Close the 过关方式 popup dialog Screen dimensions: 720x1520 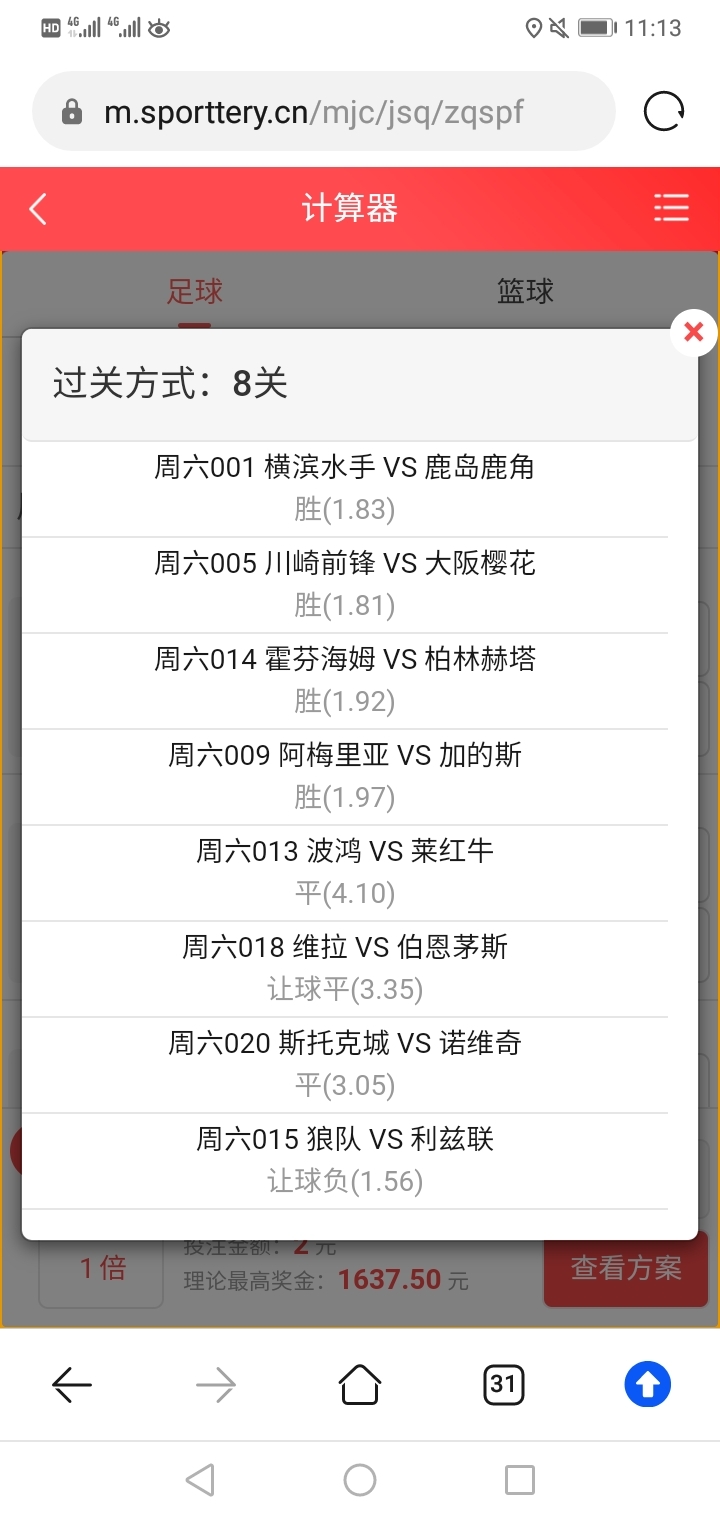coord(693,333)
